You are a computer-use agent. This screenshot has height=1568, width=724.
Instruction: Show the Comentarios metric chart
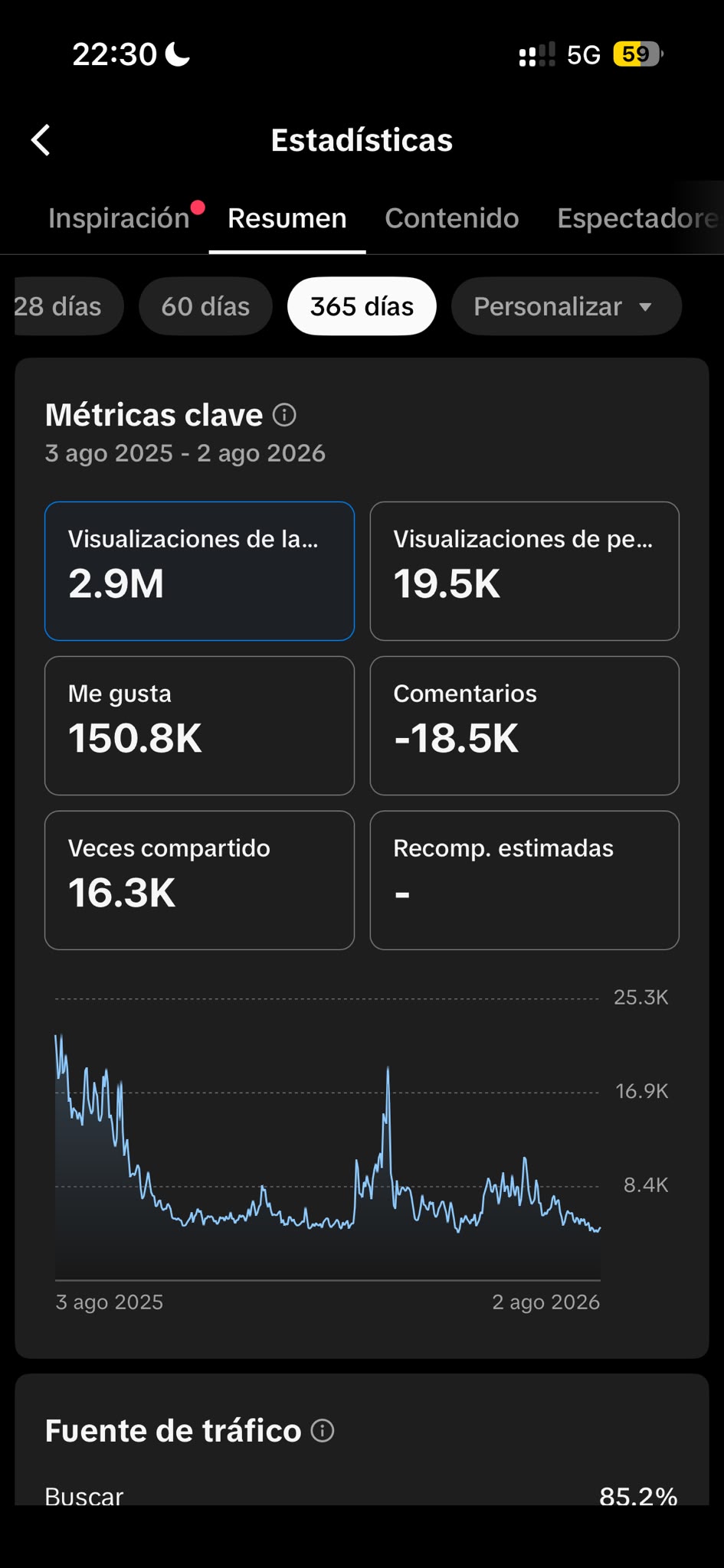(525, 726)
